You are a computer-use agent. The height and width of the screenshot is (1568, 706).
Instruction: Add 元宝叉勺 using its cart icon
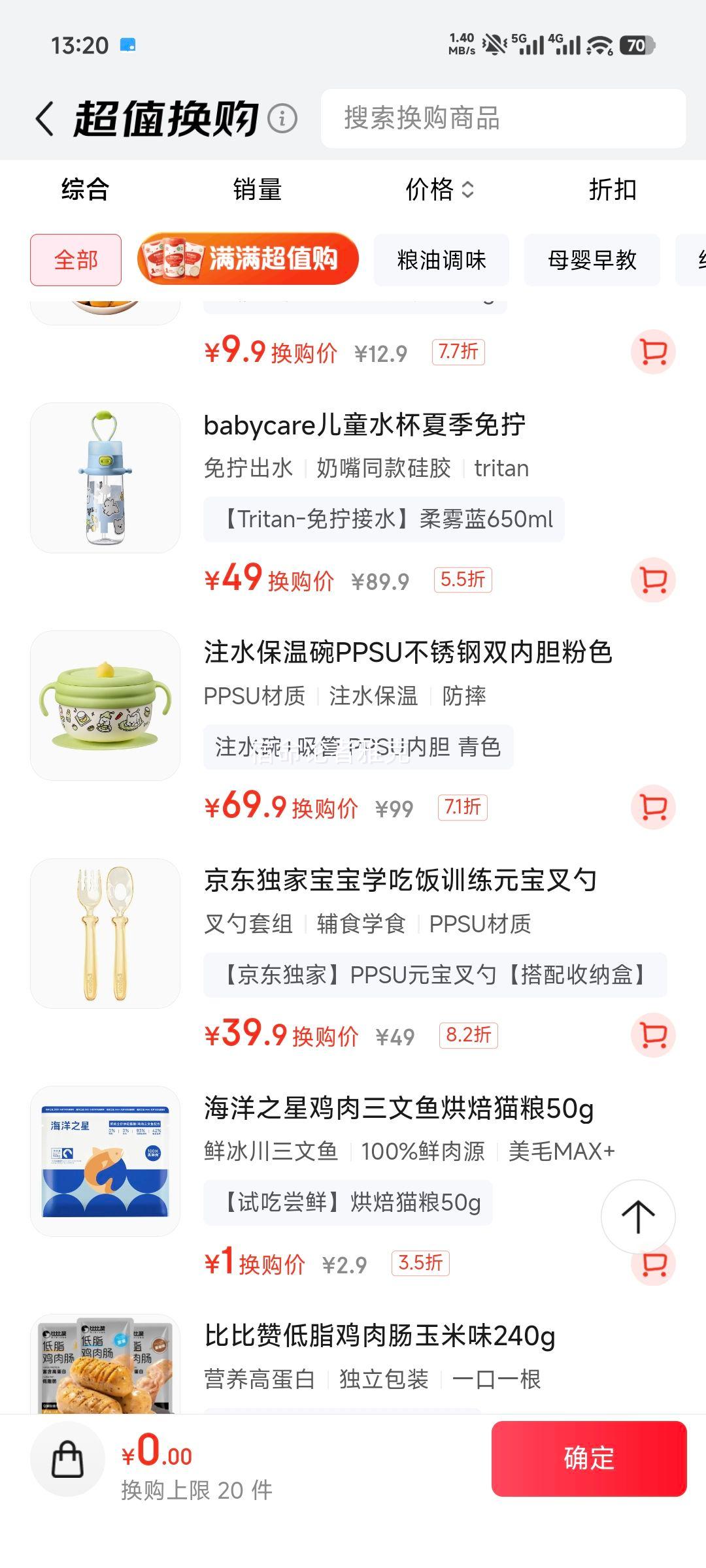(652, 1035)
